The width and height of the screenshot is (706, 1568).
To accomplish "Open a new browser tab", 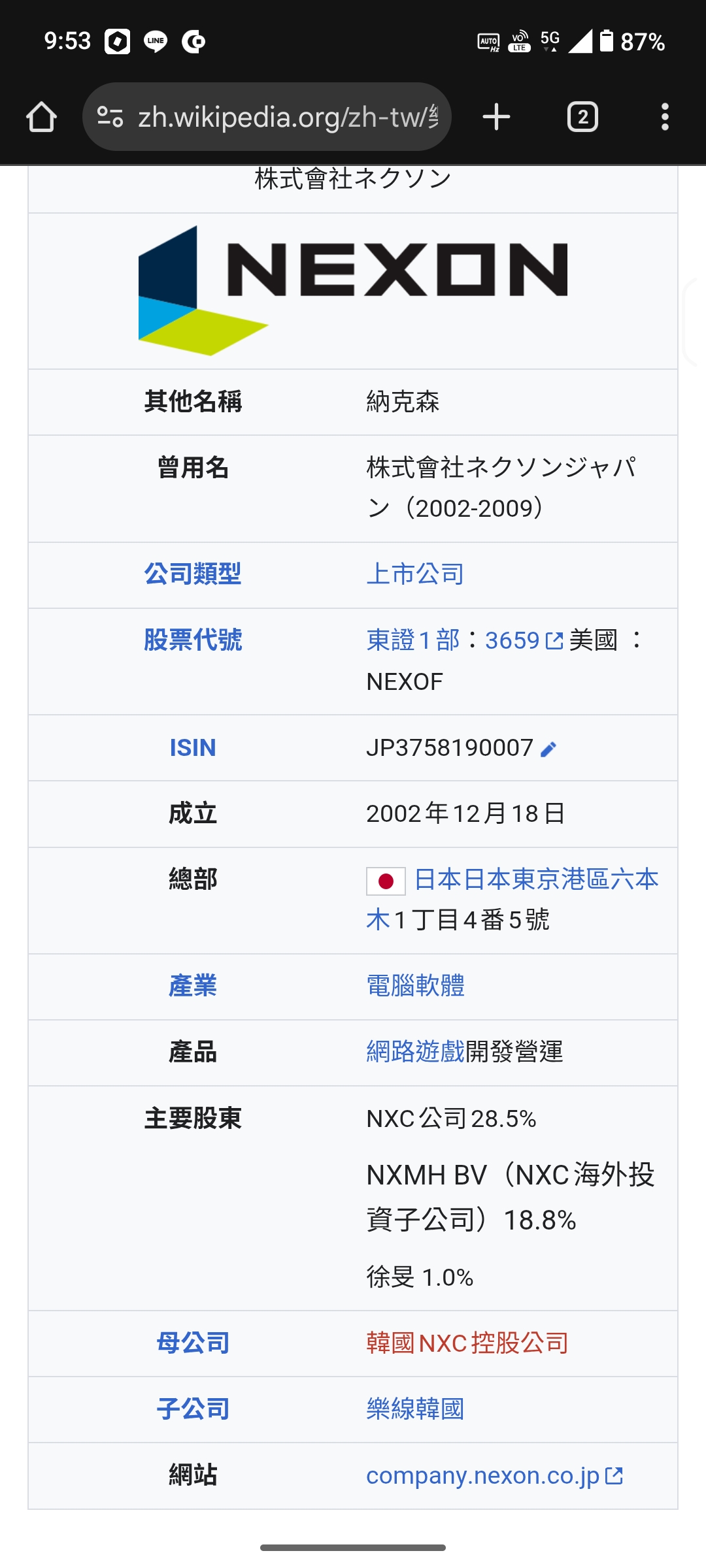I will click(496, 118).
